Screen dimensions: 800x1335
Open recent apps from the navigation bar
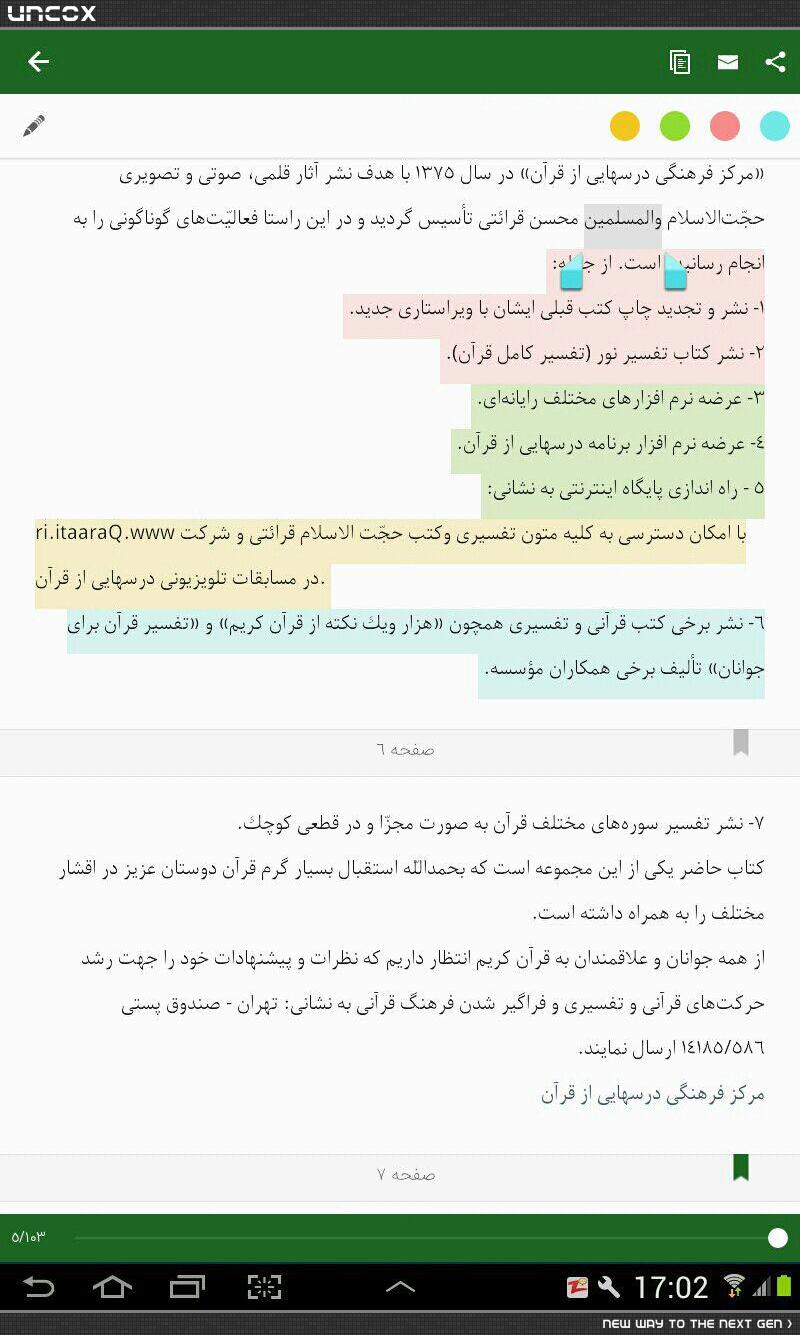pos(187,1287)
